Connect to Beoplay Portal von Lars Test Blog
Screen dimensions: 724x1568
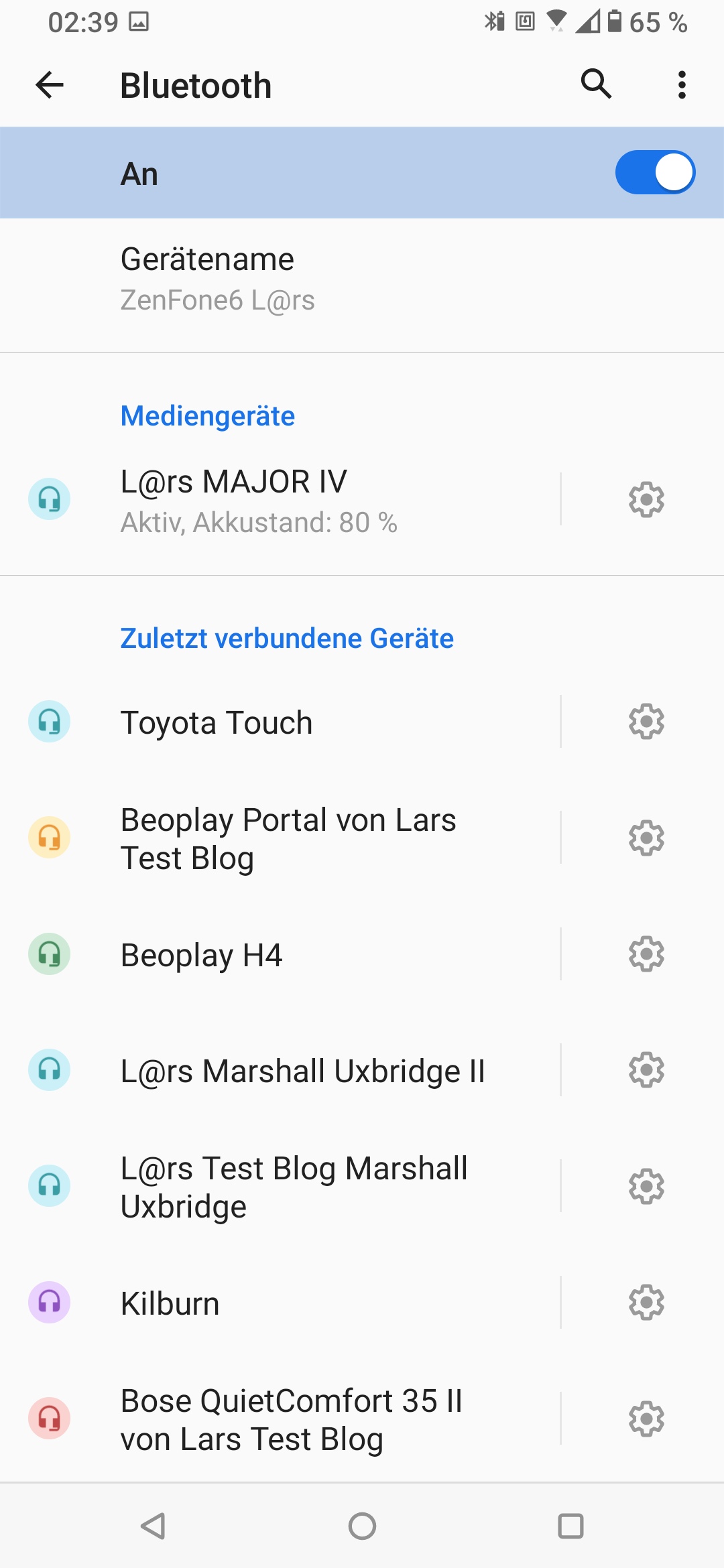288,838
